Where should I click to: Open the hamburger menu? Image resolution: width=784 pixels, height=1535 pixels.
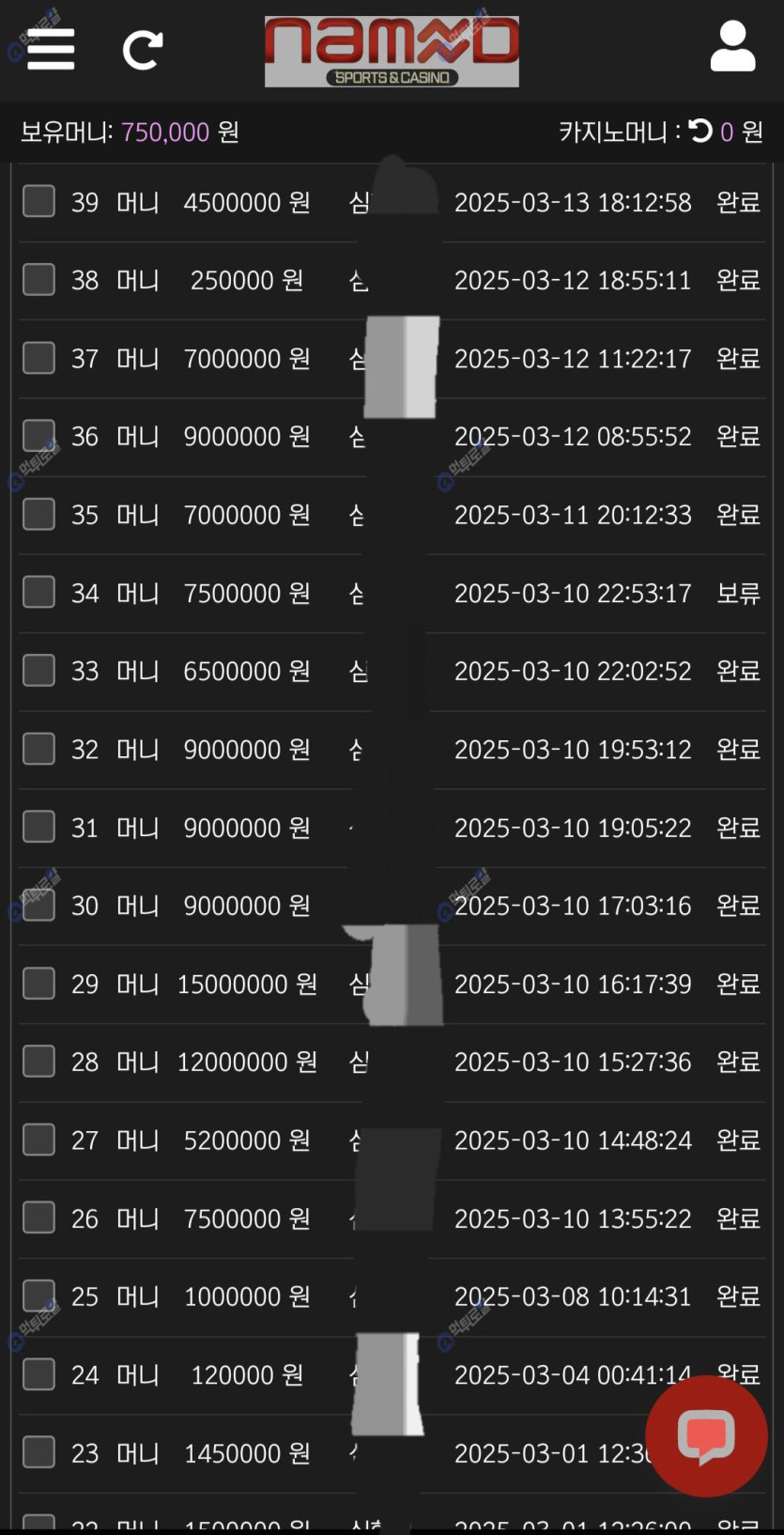coord(51,49)
